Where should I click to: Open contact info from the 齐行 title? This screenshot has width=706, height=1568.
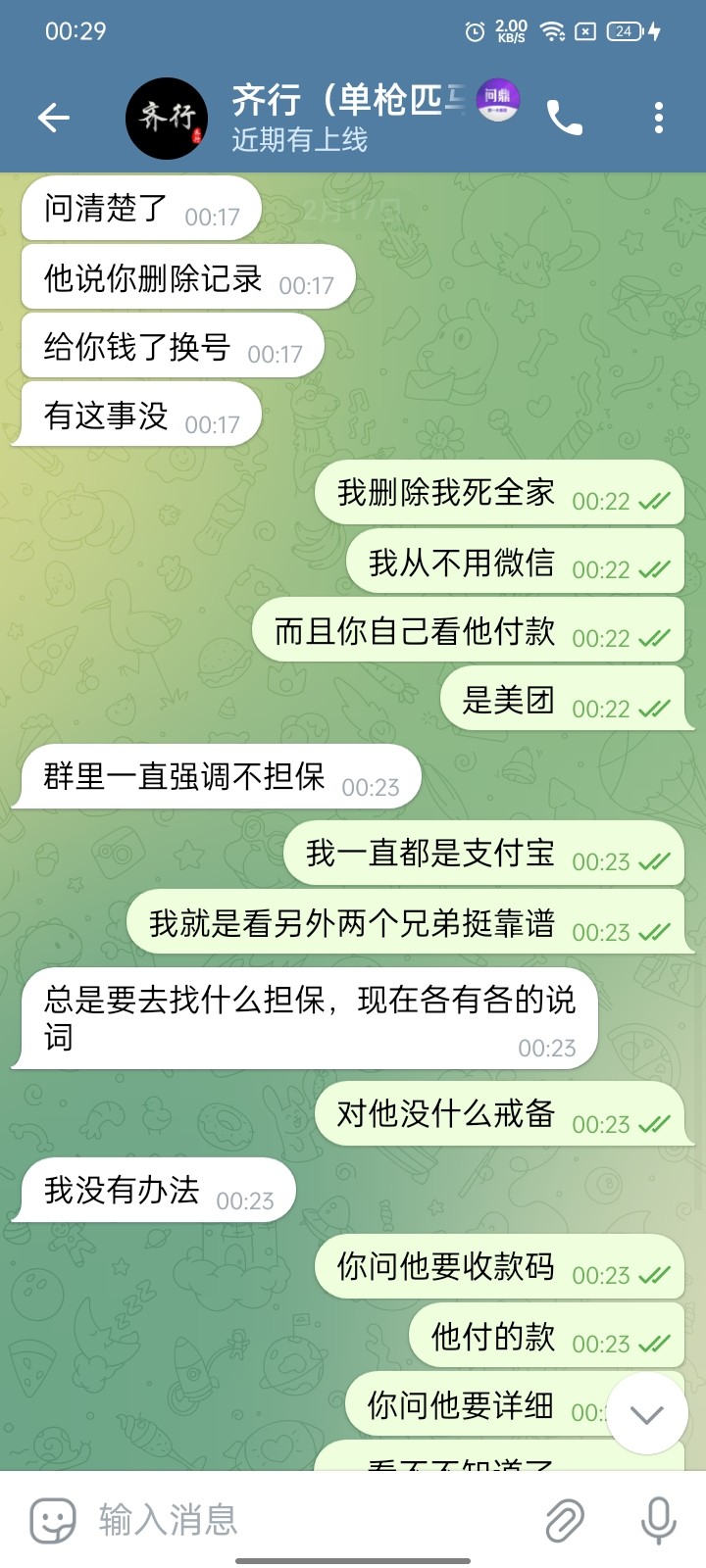tap(348, 101)
